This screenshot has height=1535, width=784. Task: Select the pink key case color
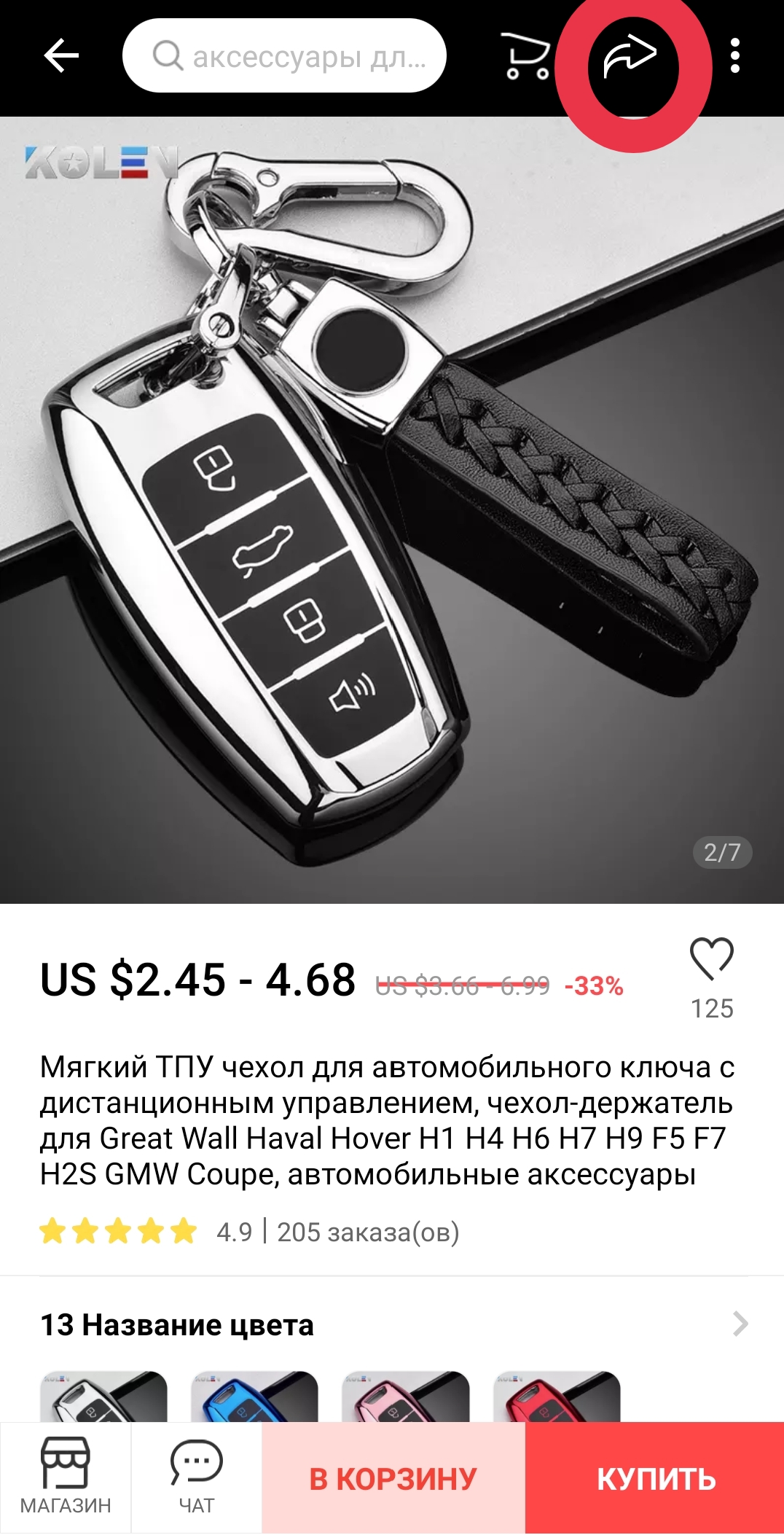pos(405,1397)
